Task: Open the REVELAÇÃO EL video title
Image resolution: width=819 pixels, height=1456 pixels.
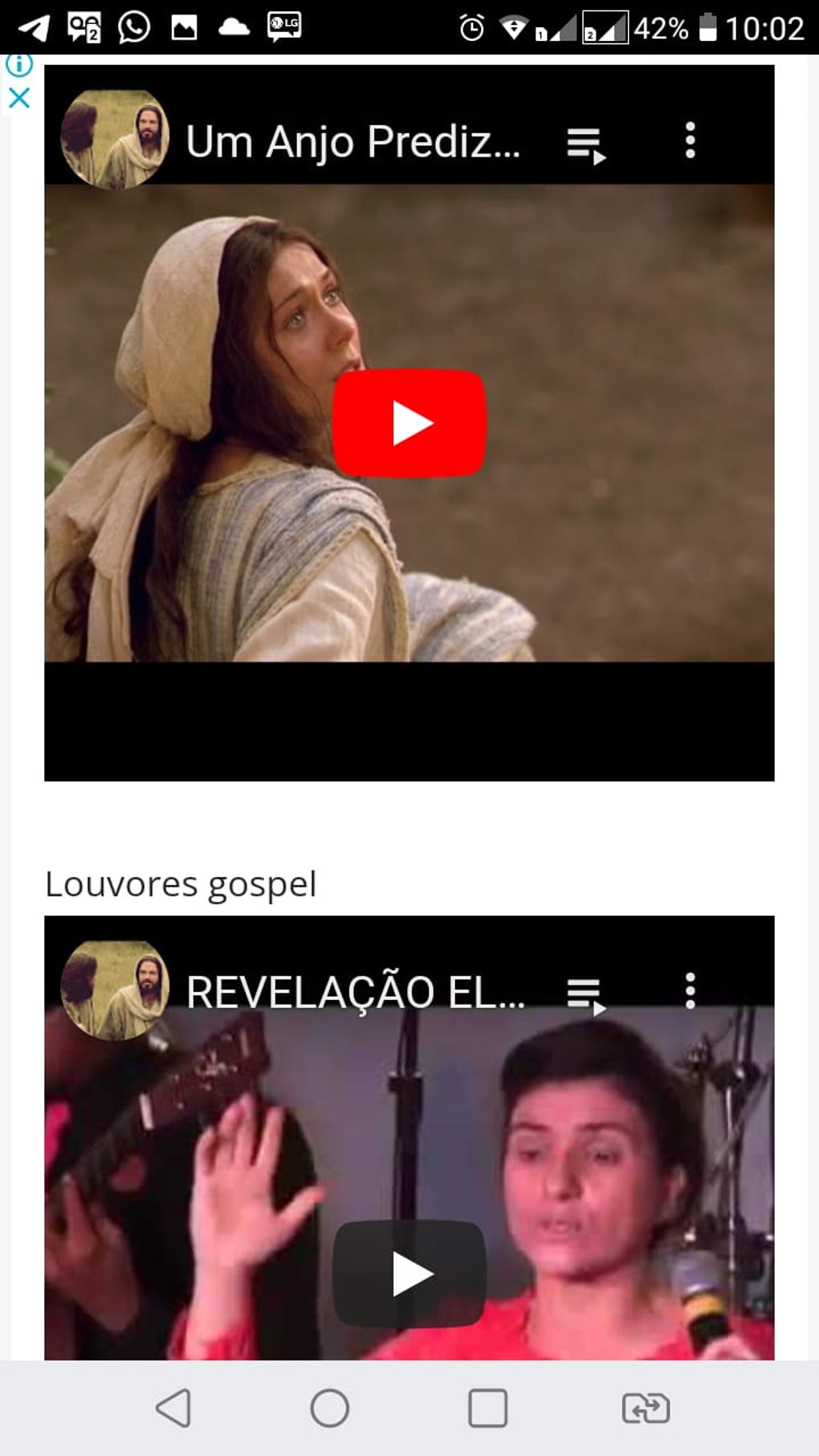Action: [x=355, y=993]
